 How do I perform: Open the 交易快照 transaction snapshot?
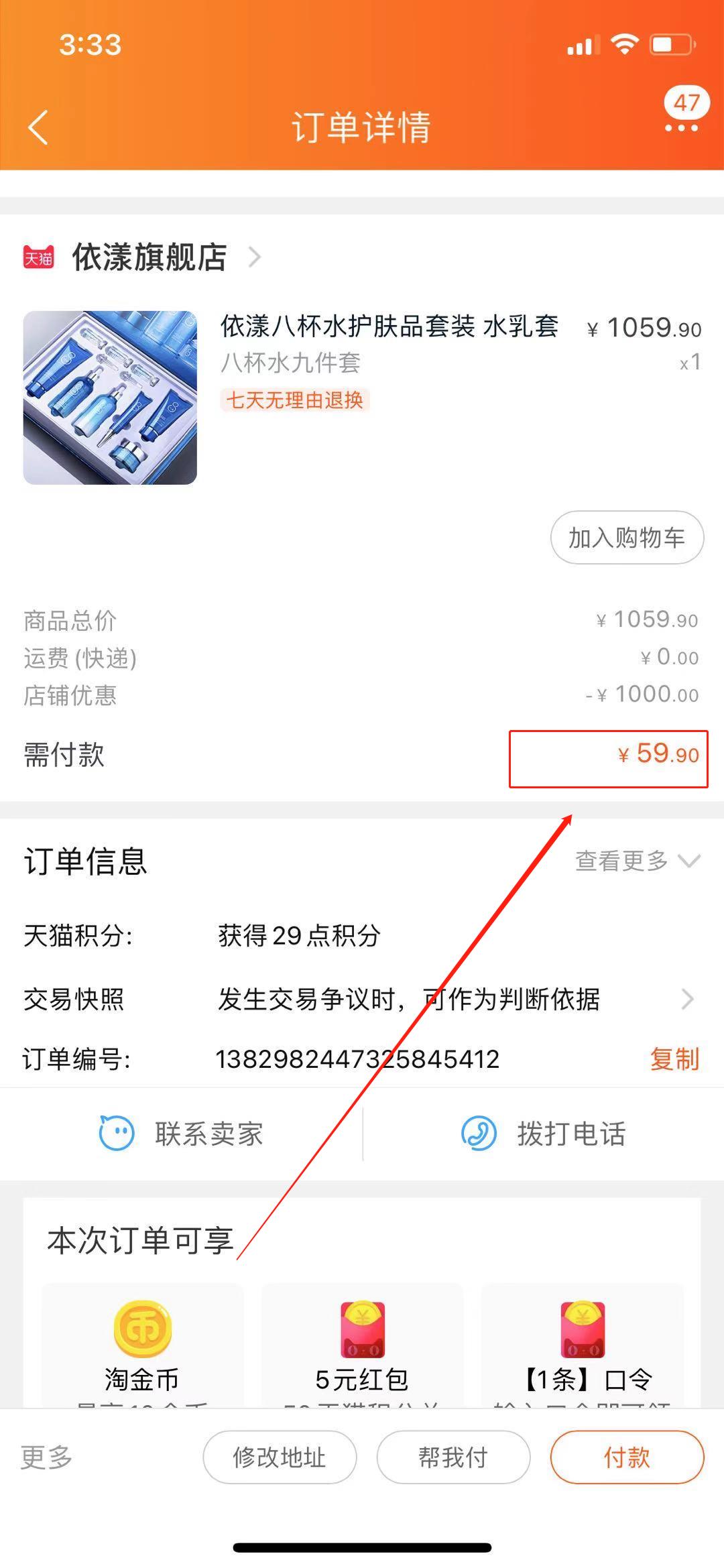click(x=408, y=999)
